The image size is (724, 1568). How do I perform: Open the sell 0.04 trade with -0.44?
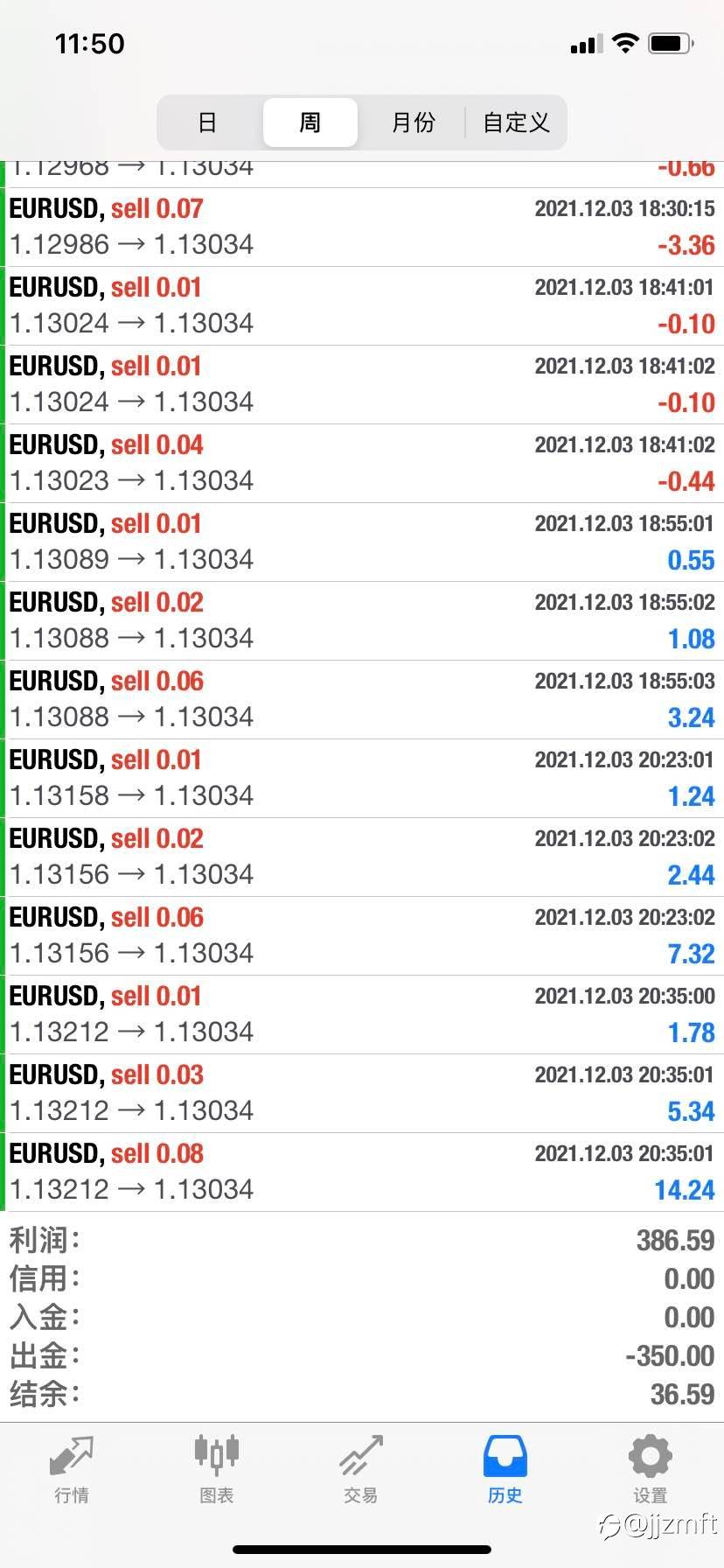click(x=362, y=464)
